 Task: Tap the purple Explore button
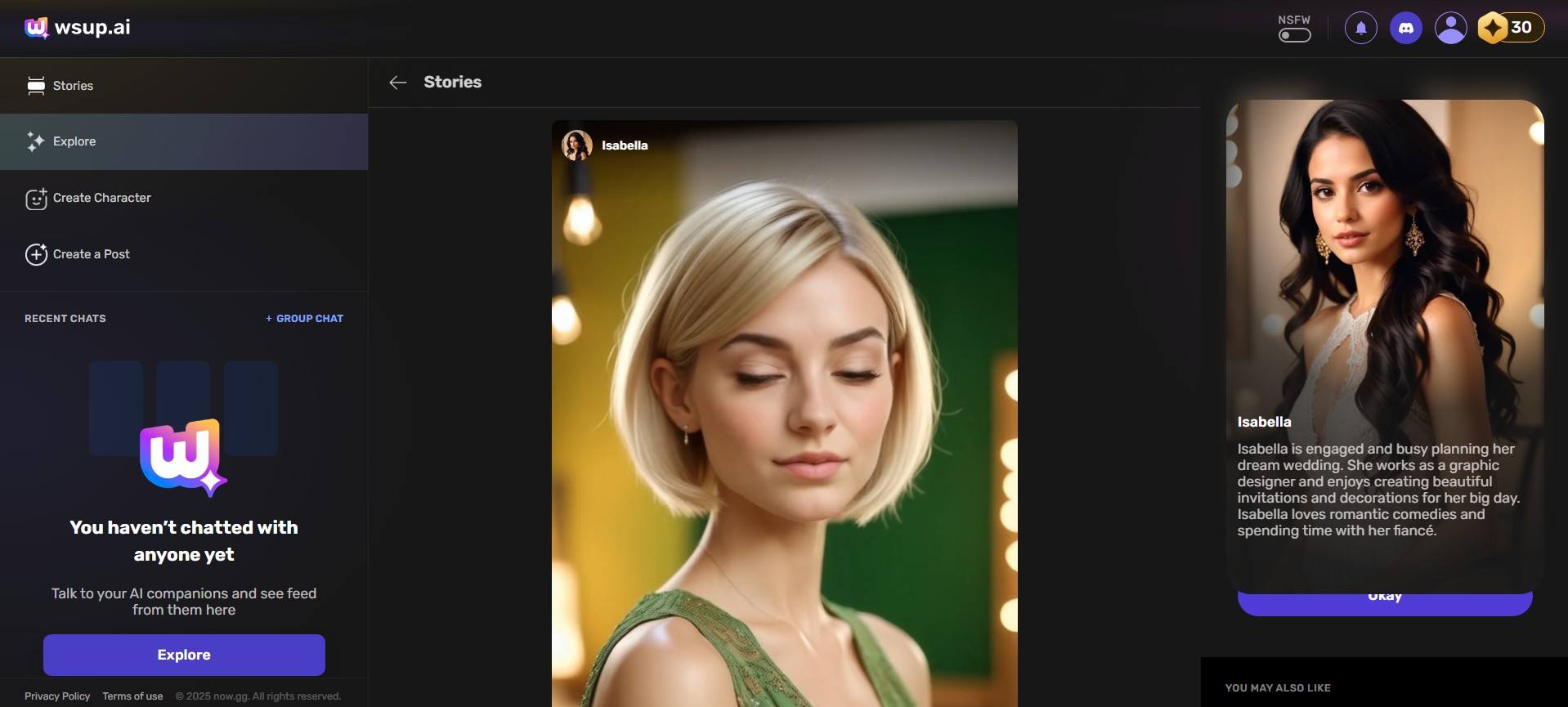[184, 655]
